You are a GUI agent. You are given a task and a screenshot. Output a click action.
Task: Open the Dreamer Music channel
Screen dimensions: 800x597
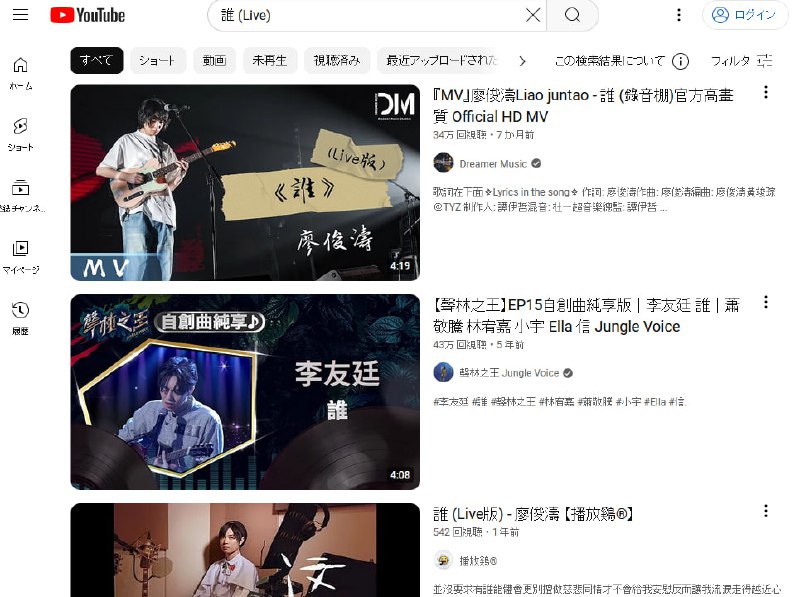coord(493,163)
